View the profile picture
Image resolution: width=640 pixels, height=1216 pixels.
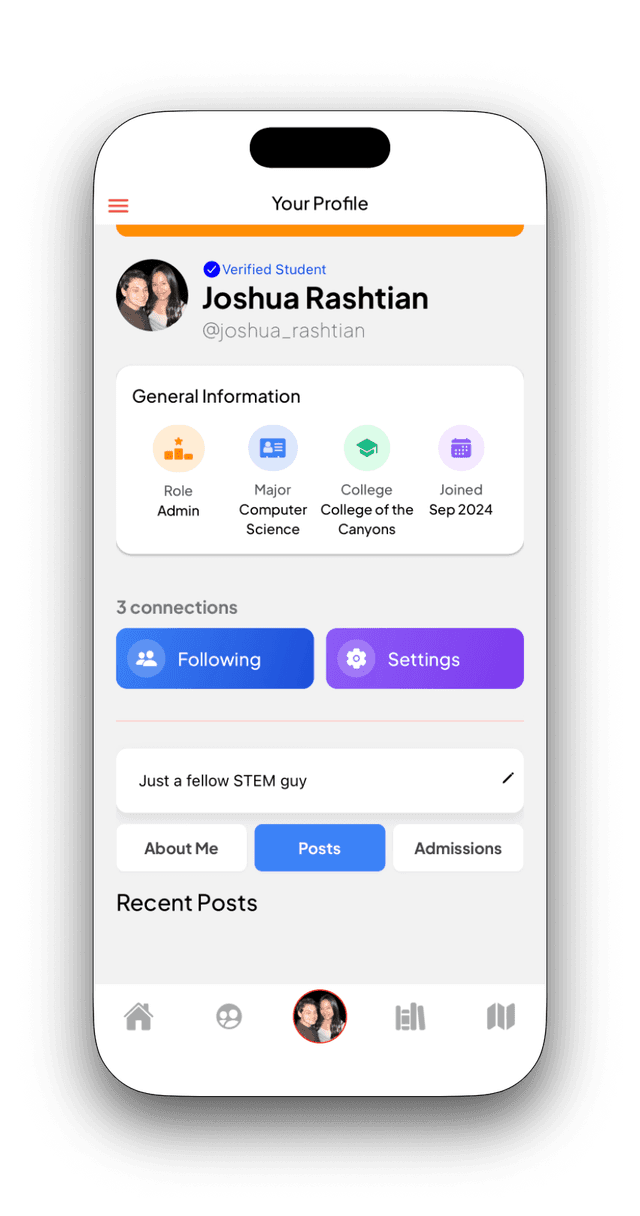pyautogui.click(x=152, y=296)
